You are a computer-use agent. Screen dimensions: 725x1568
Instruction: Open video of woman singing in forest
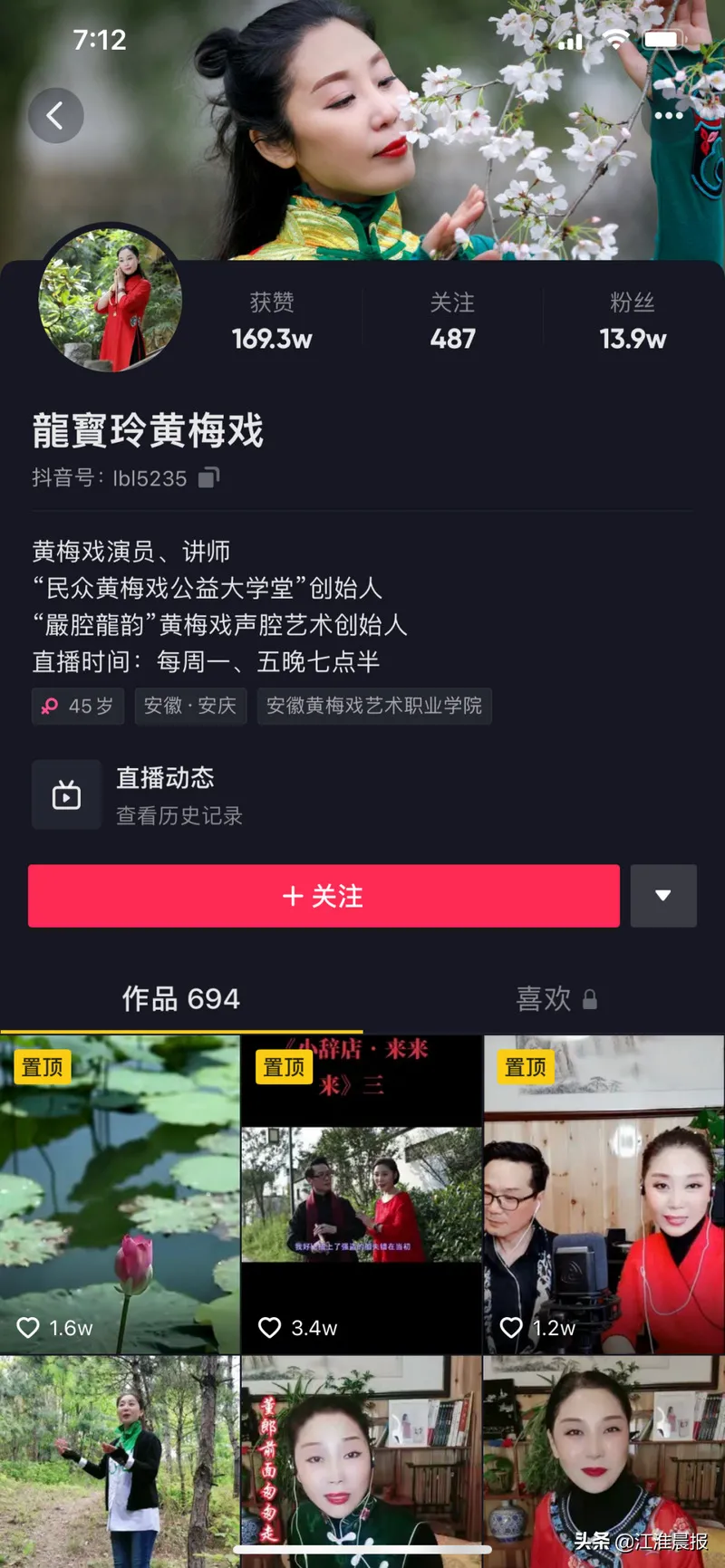[120, 1460]
